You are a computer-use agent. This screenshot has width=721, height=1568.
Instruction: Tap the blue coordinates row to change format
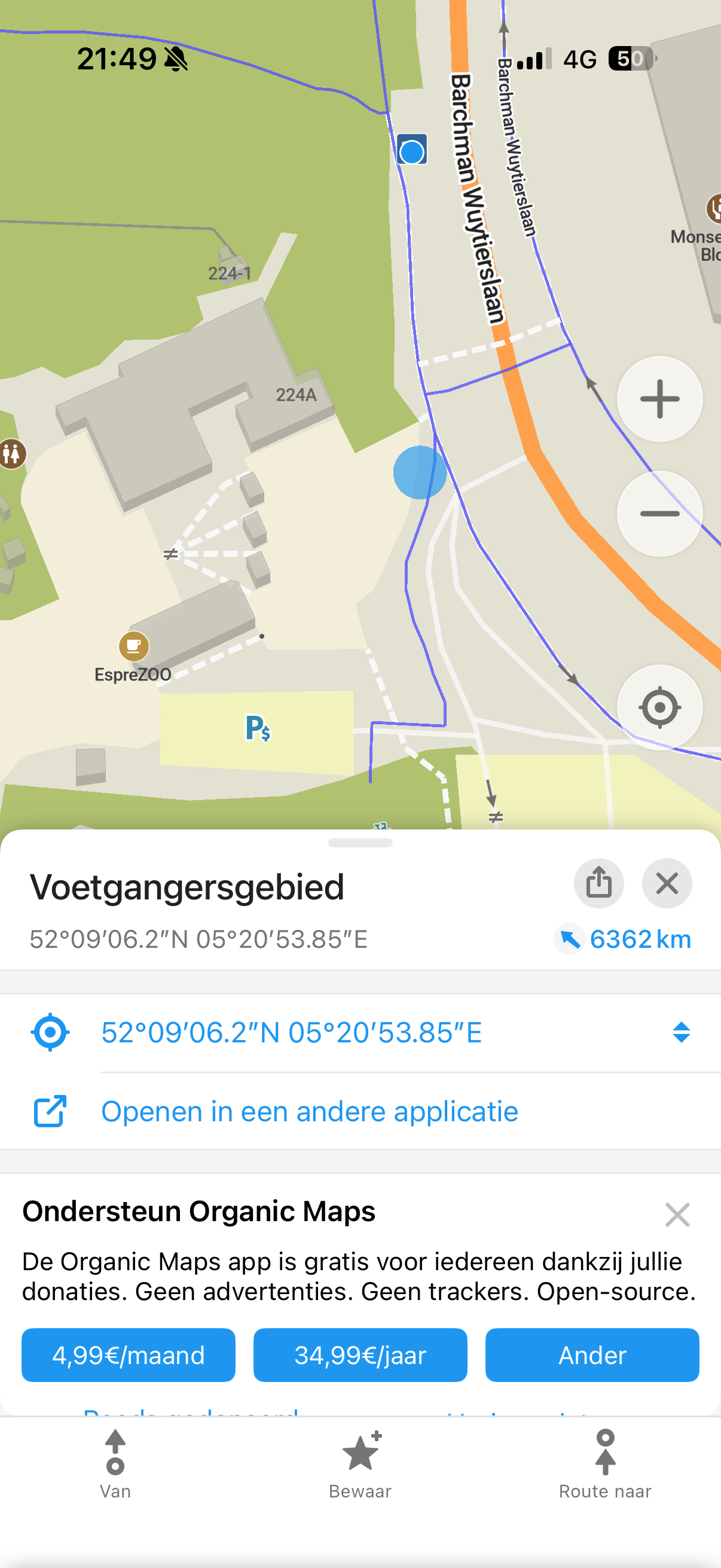point(292,1033)
